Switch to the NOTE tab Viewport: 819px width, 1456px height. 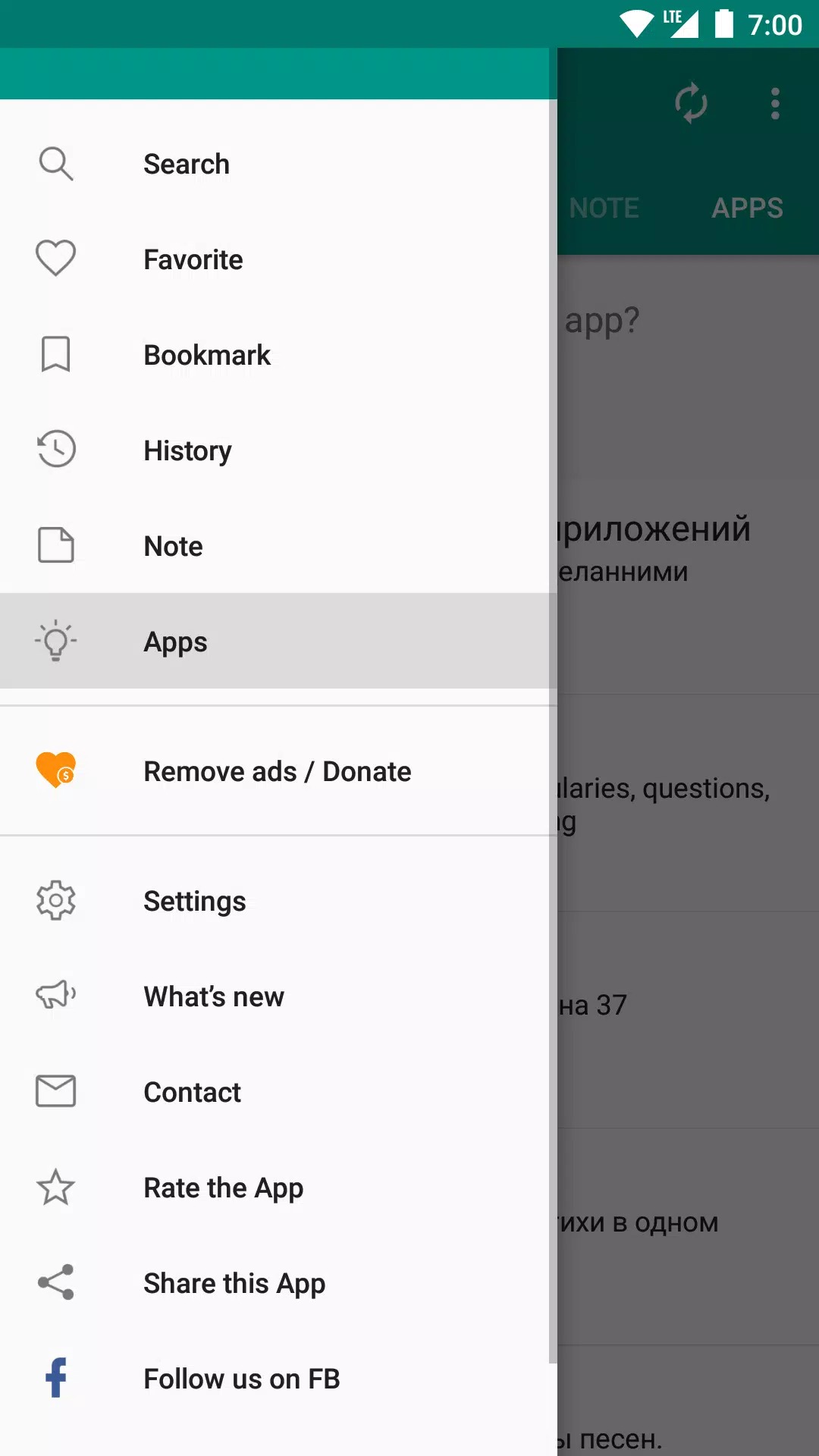click(604, 208)
